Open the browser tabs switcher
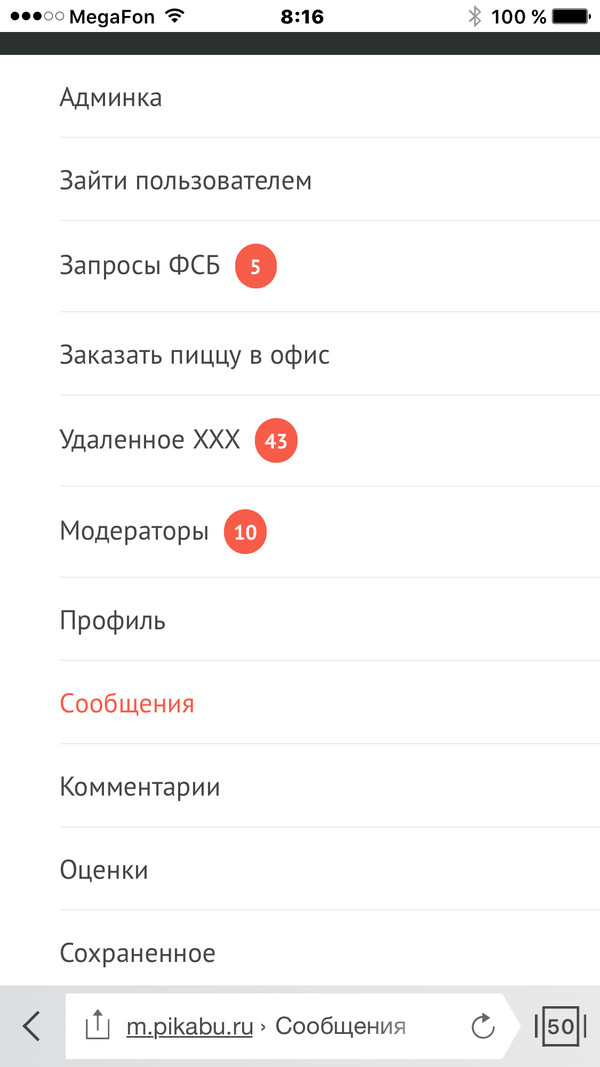 pyautogui.click(x=559, y=1025)
